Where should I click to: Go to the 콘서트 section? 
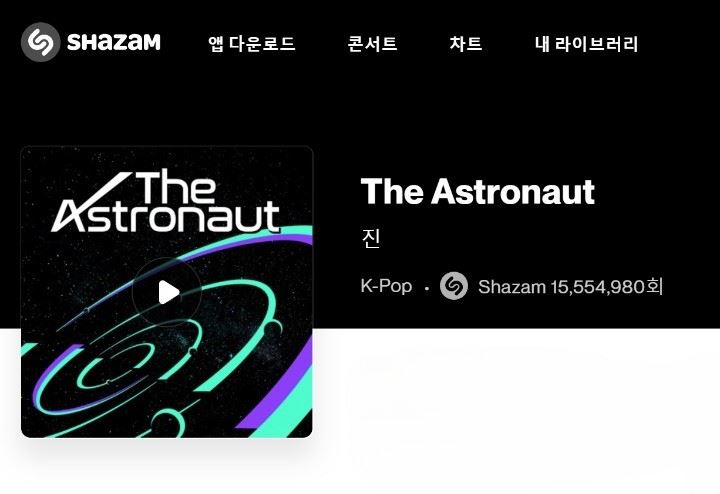[372, 44]
